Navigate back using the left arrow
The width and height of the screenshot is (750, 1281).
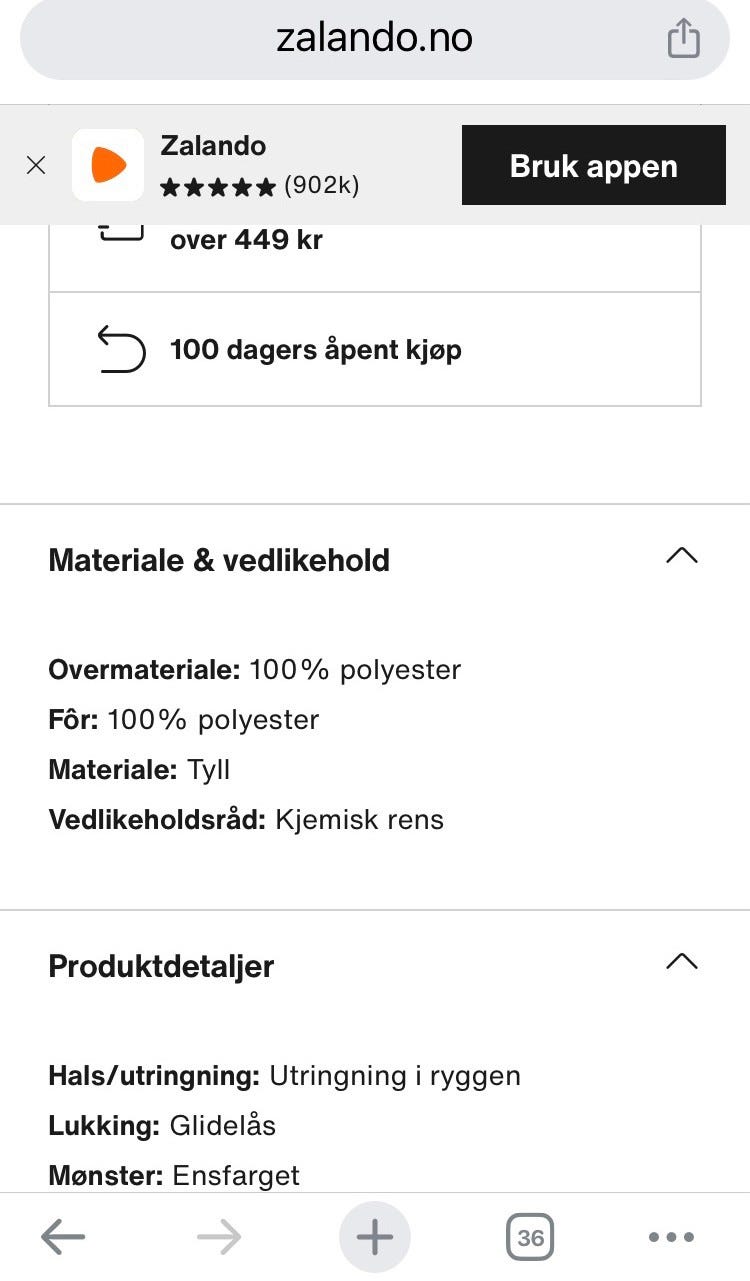pyautogui.click(x=62, y=1236)
